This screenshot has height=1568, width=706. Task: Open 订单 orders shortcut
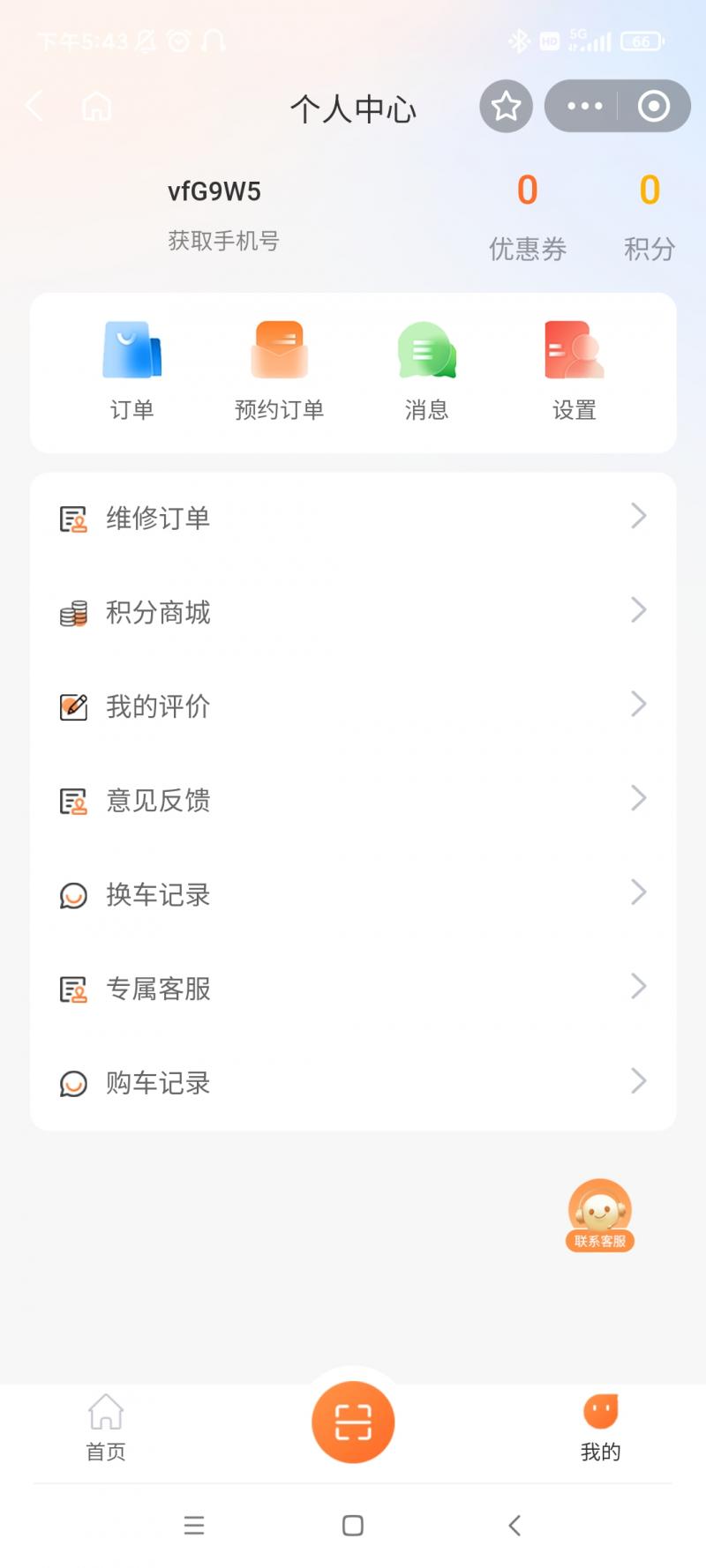pyautogui.click(x=131, y=370)
